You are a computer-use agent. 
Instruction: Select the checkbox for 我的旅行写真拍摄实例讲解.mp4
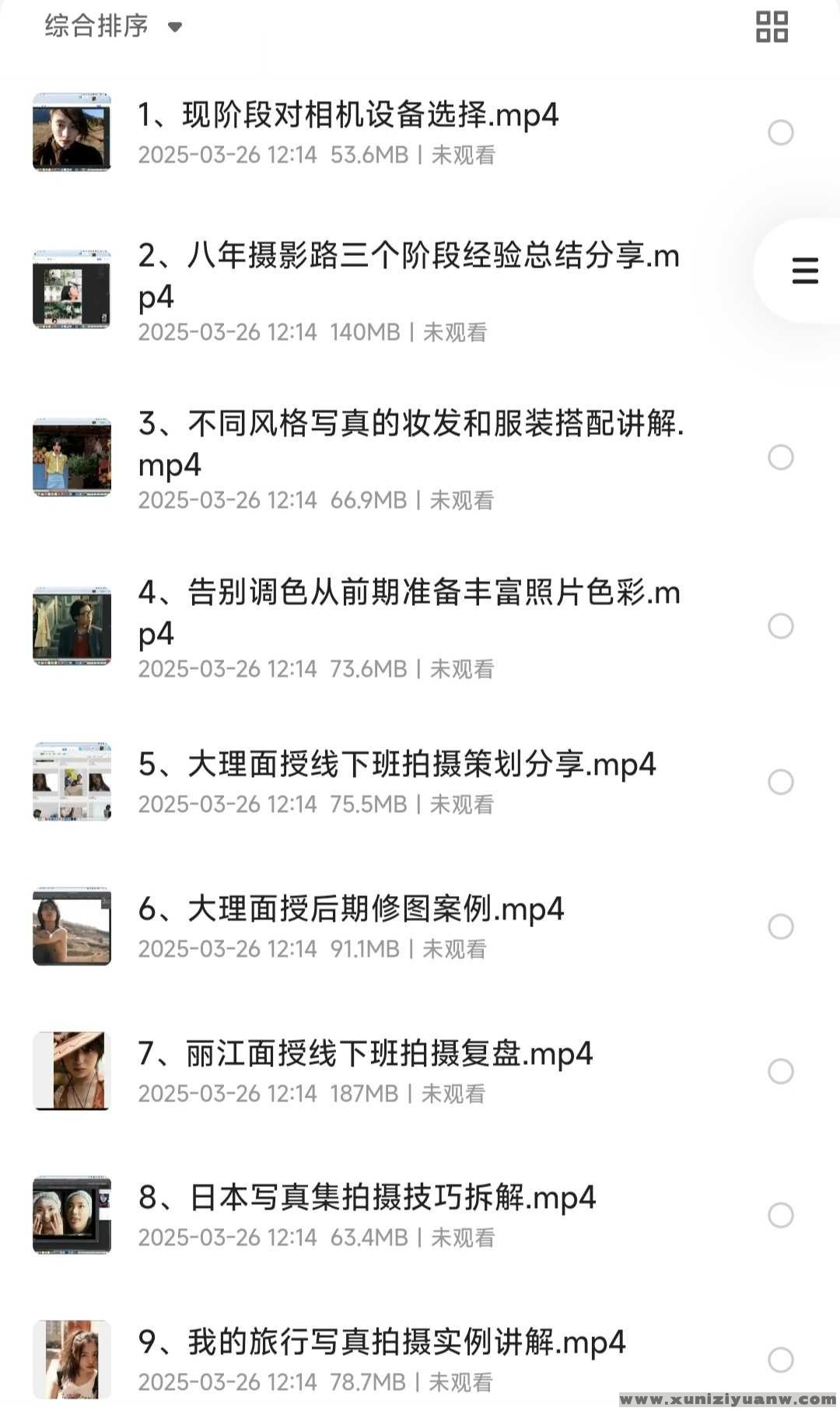(x=780, y=1360)
